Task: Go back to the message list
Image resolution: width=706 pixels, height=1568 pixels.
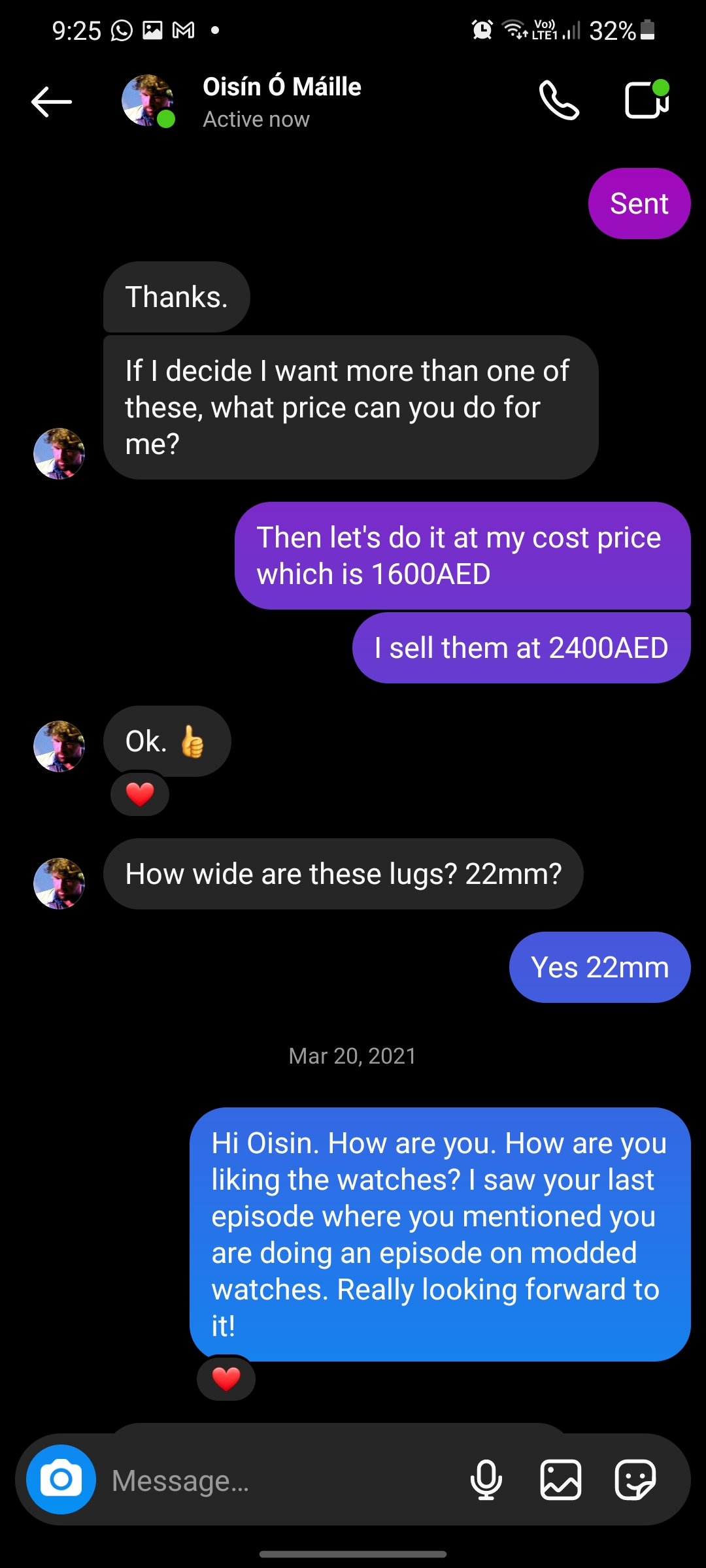Action: tap(52, 102)
